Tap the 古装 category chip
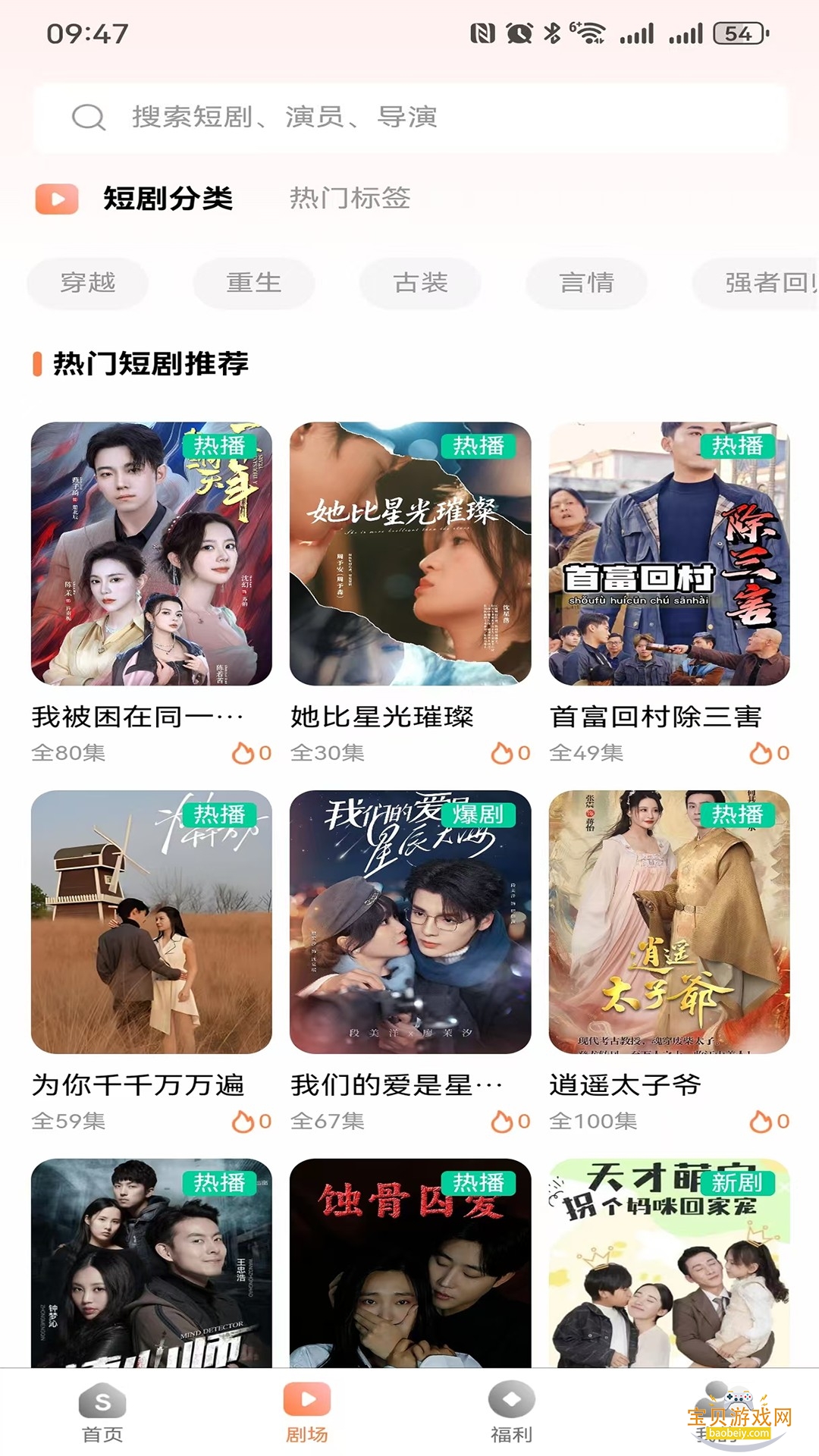Screen dimensions: 819x1456 point(420,283)
